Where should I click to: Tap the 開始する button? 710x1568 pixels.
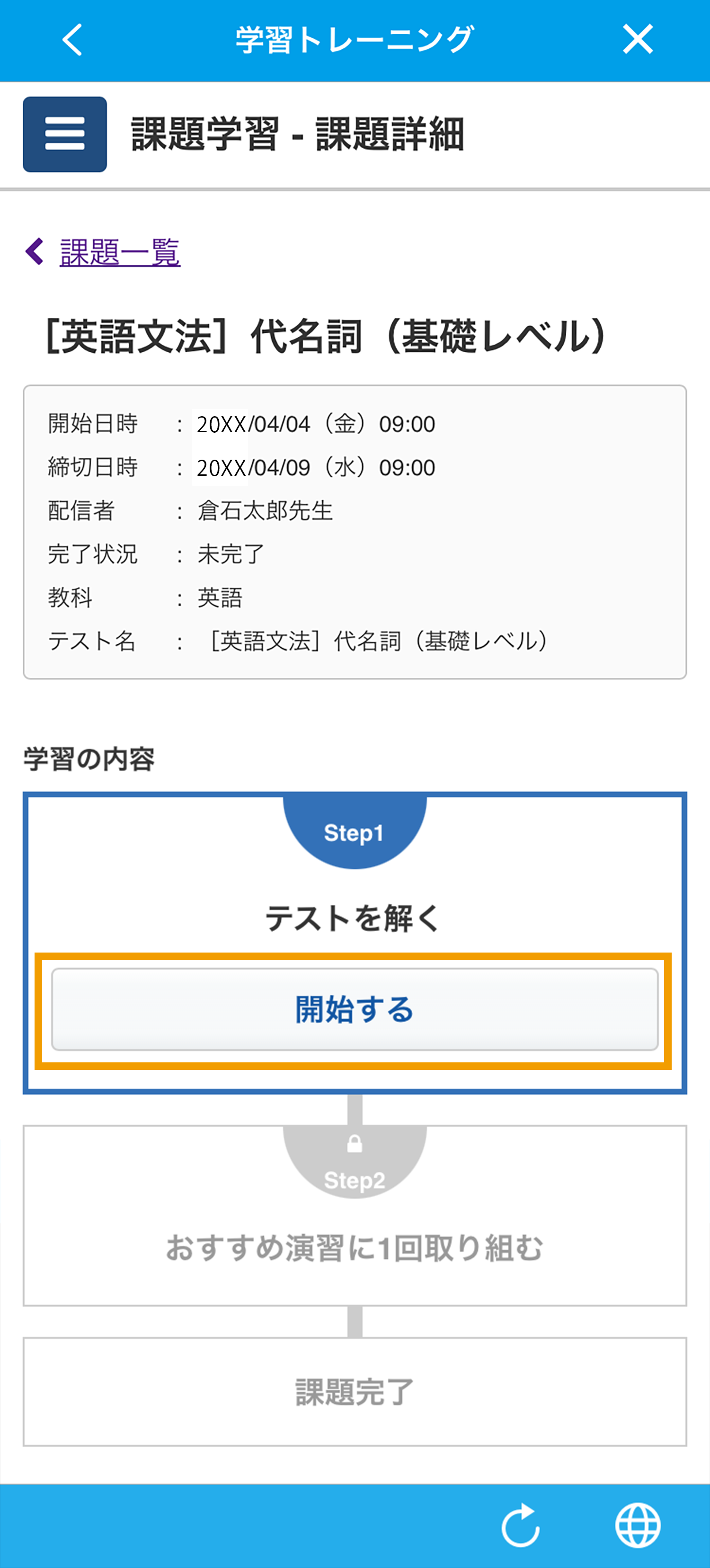pyautogui.click(x=355, y=1009)
